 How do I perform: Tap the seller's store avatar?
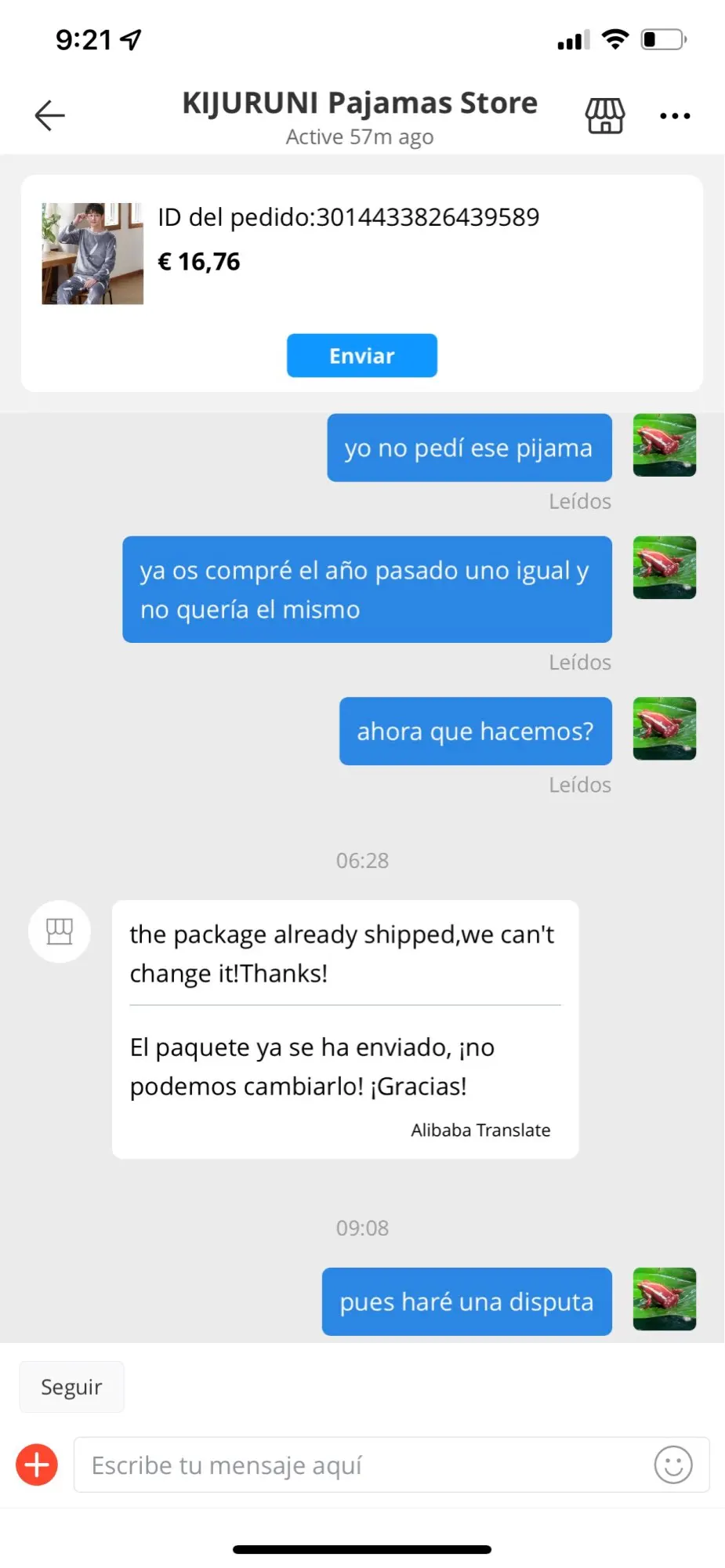[60, 931]
